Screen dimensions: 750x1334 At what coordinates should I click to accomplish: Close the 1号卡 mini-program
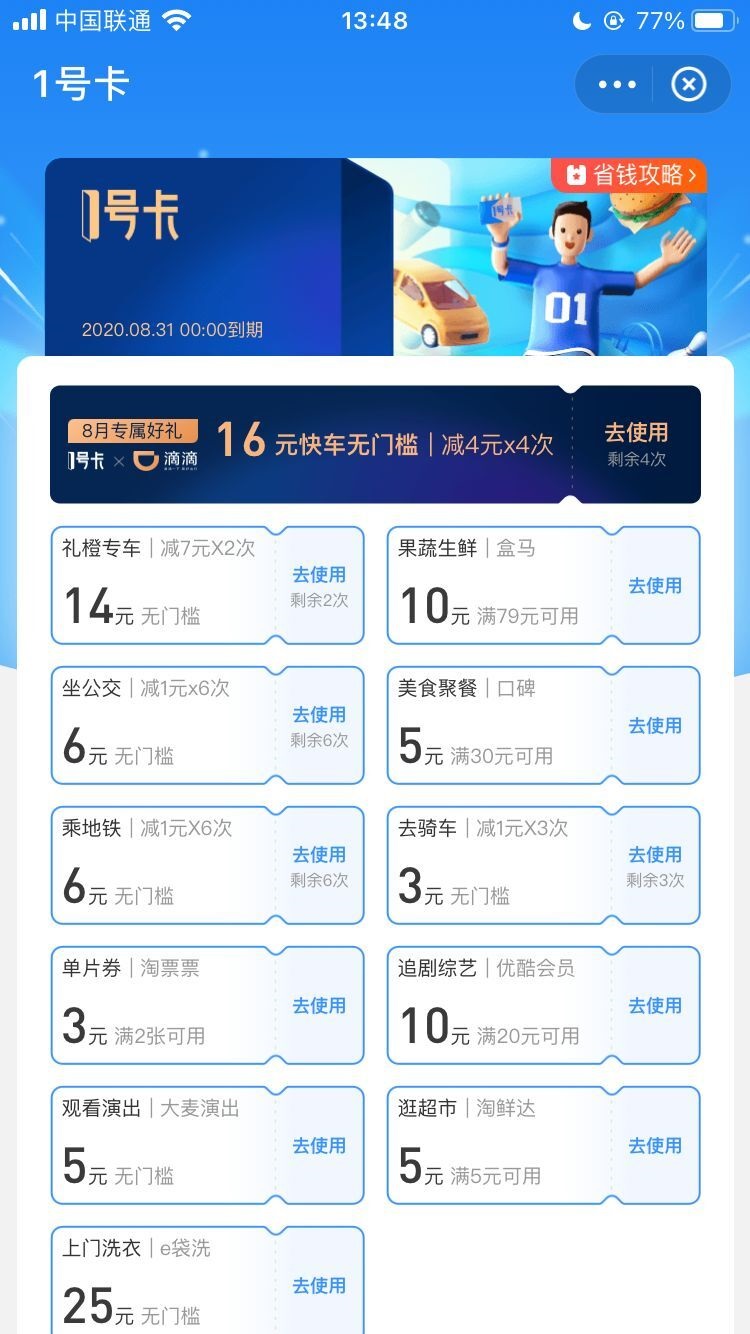click(x=688, y=85)
